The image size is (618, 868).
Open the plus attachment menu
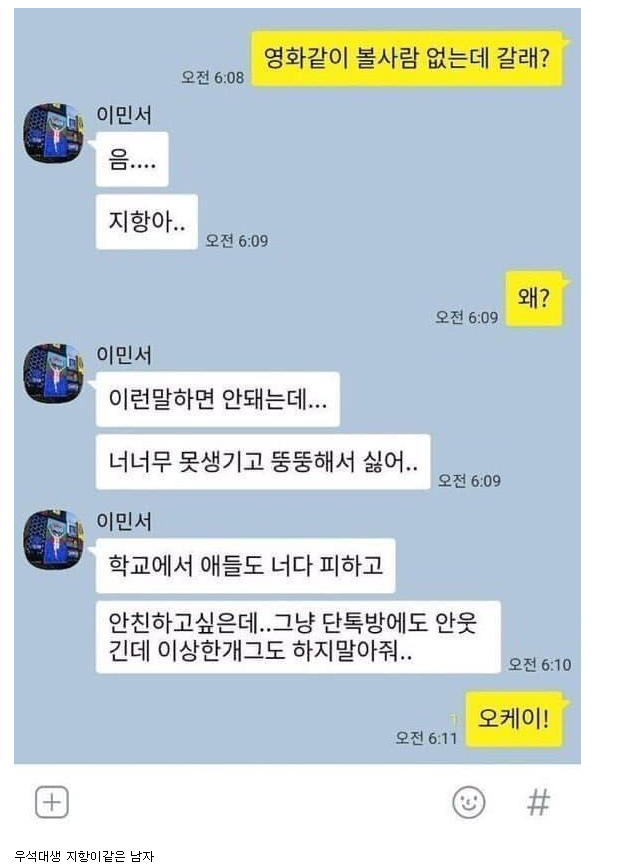(x=52, y=802)
